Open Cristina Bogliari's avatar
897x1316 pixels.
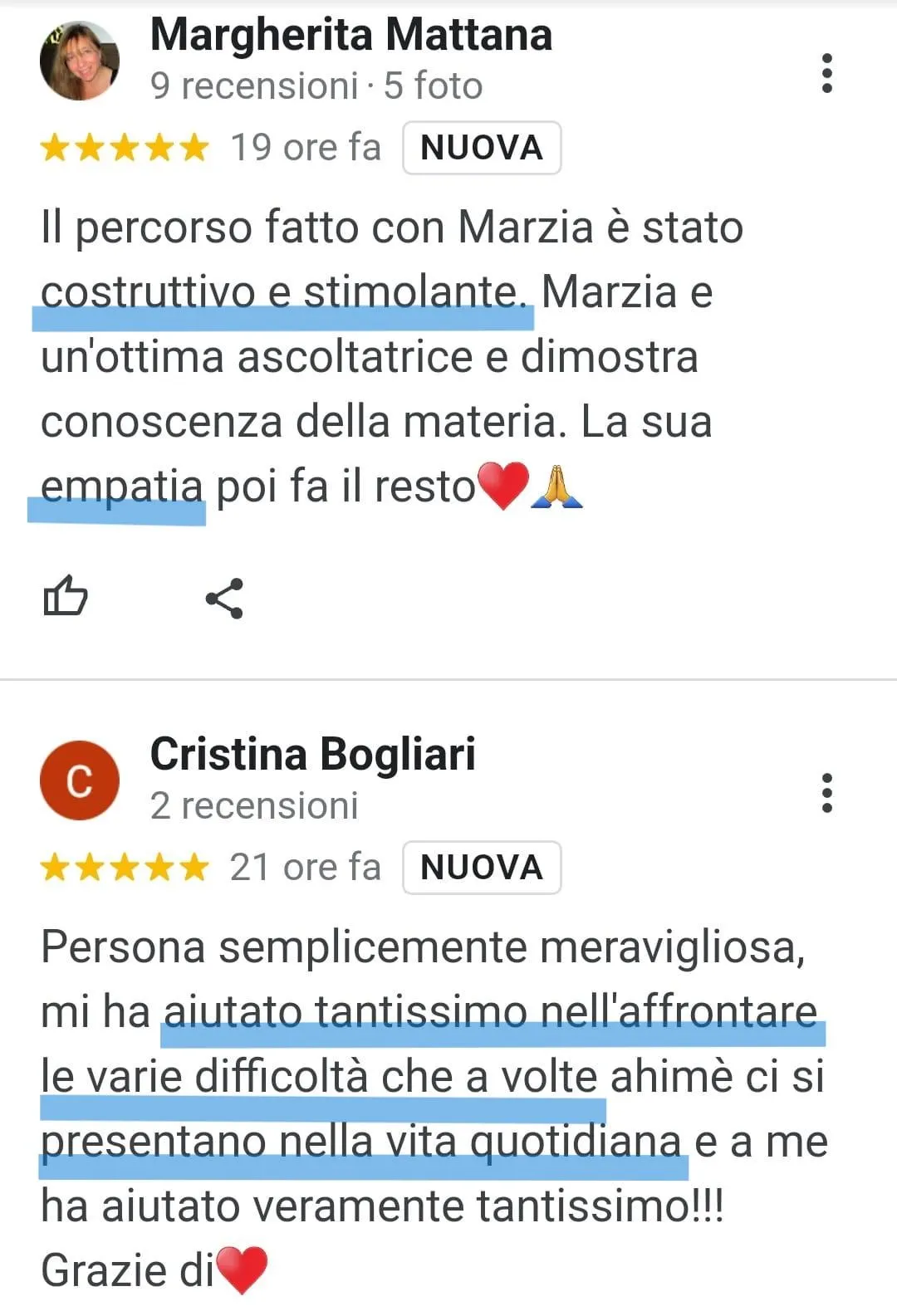tap(80, 780)
